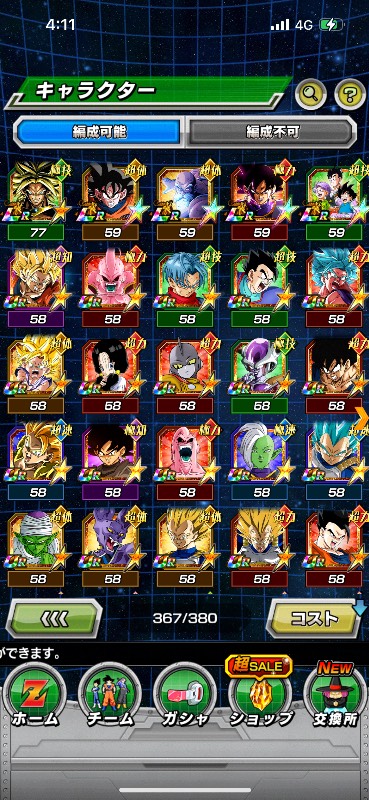Select the Frieza character card
369x800 pixels.
[261, 375]
